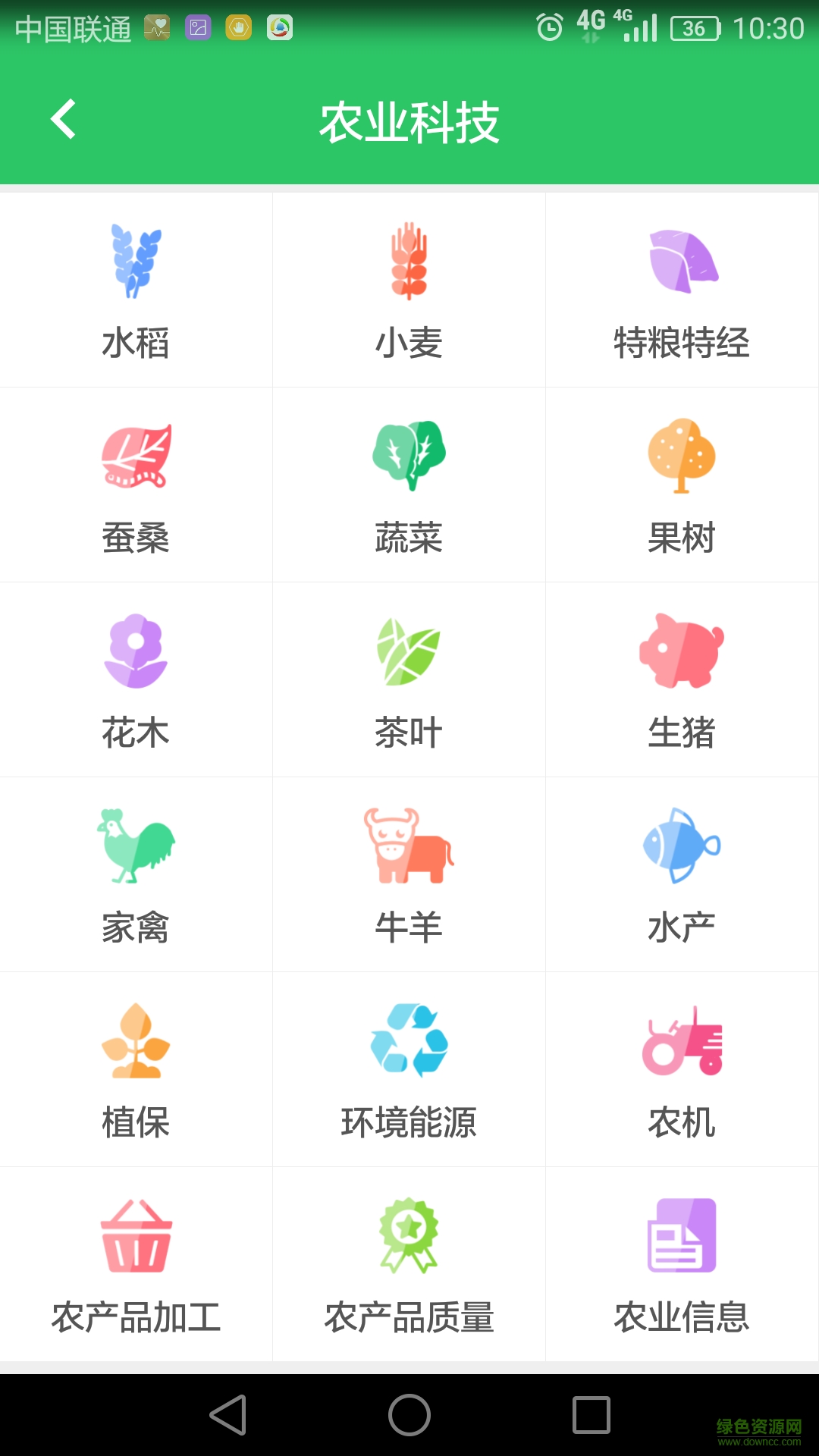The image size is (819, 1456).
Task: Go back using the navigation arrow
Action: click(63, 119)
